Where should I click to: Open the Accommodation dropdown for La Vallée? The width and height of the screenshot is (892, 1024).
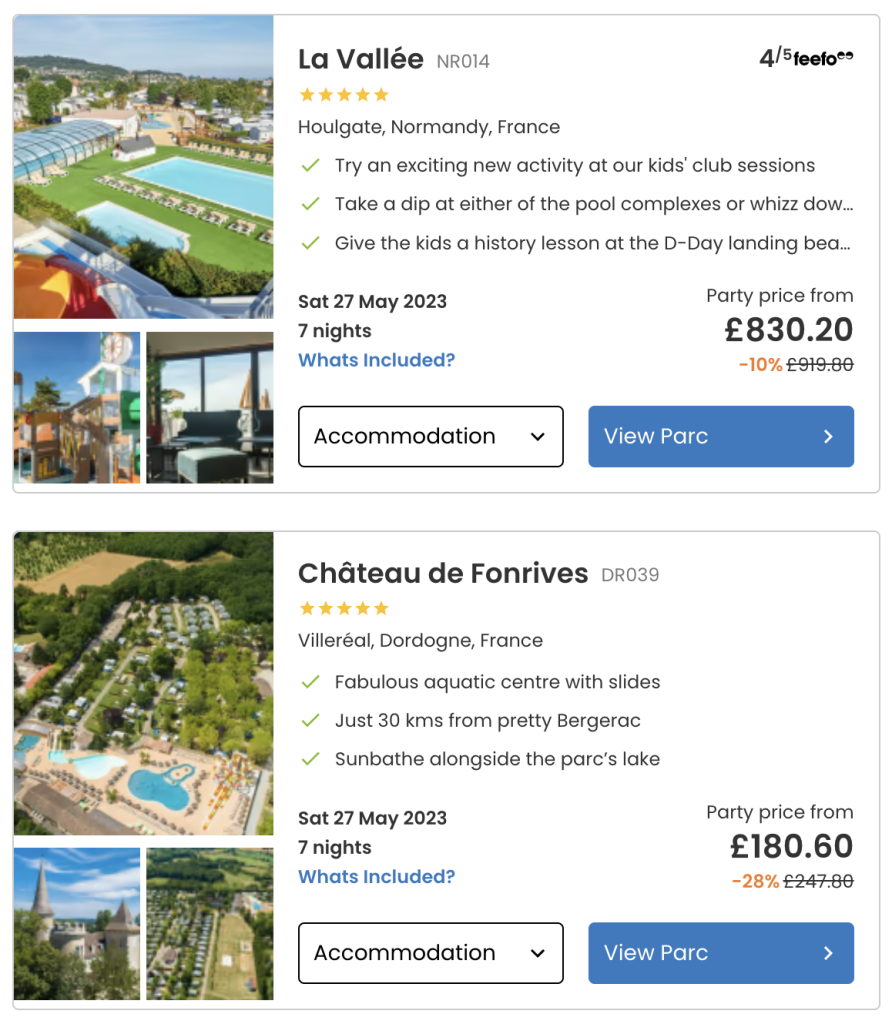[x=430, y=436]
